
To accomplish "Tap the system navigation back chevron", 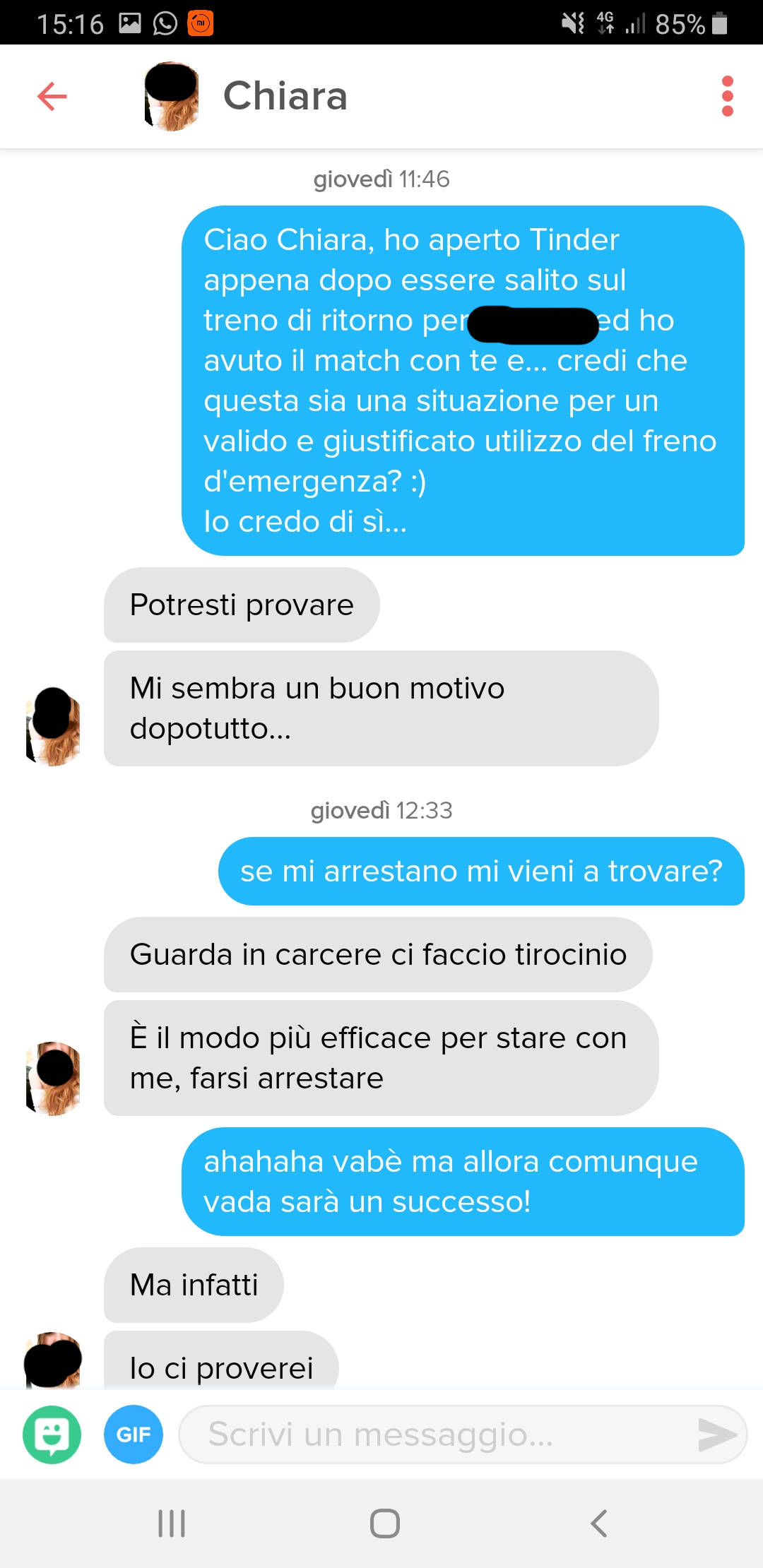I will pos(598,1524).
